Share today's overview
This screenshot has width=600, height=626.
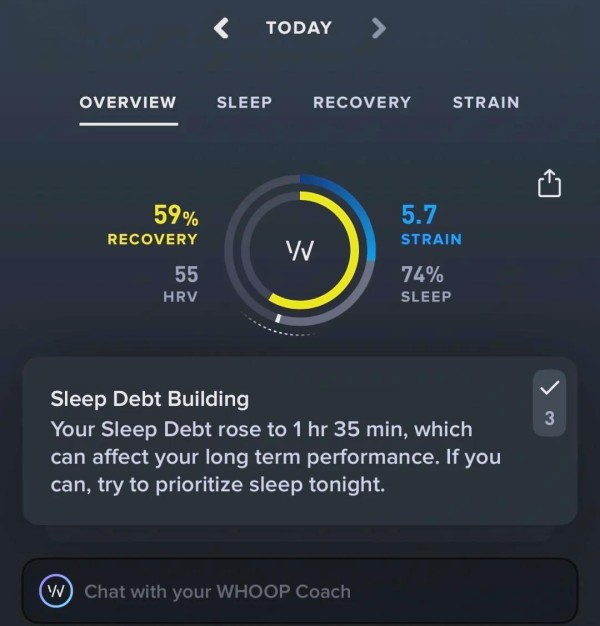550,184
